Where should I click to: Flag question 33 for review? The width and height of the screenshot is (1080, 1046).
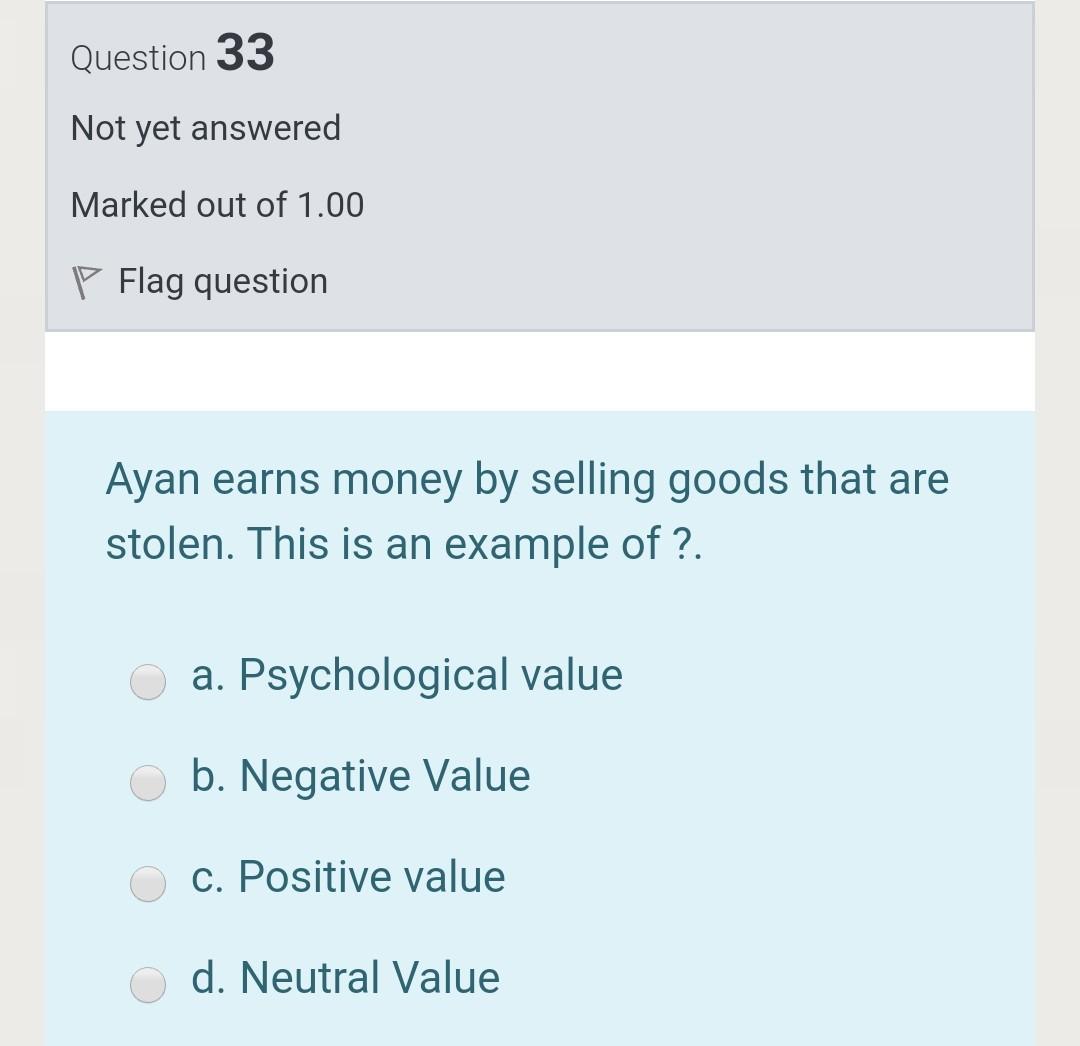(200, 282)
